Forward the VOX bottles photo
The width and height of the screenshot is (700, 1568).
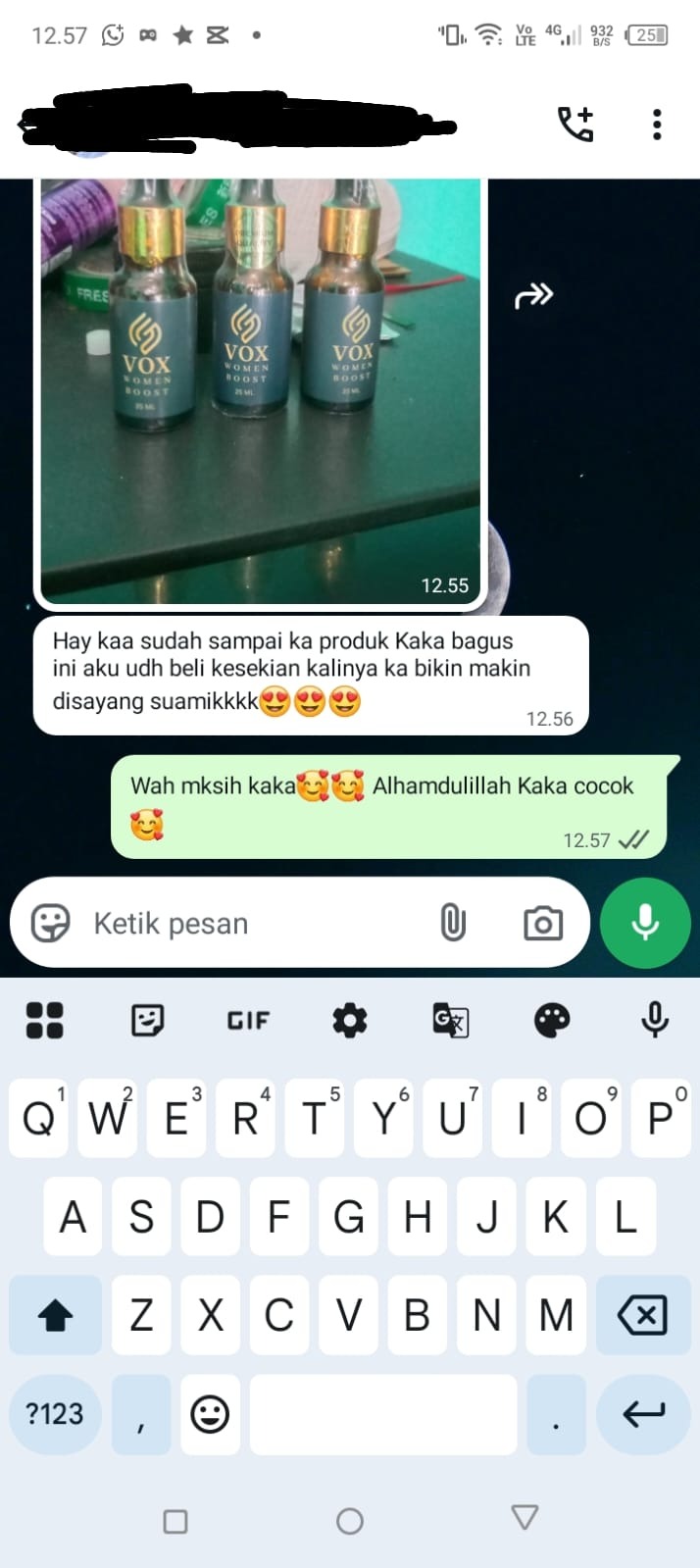click(x=533, y=295)
